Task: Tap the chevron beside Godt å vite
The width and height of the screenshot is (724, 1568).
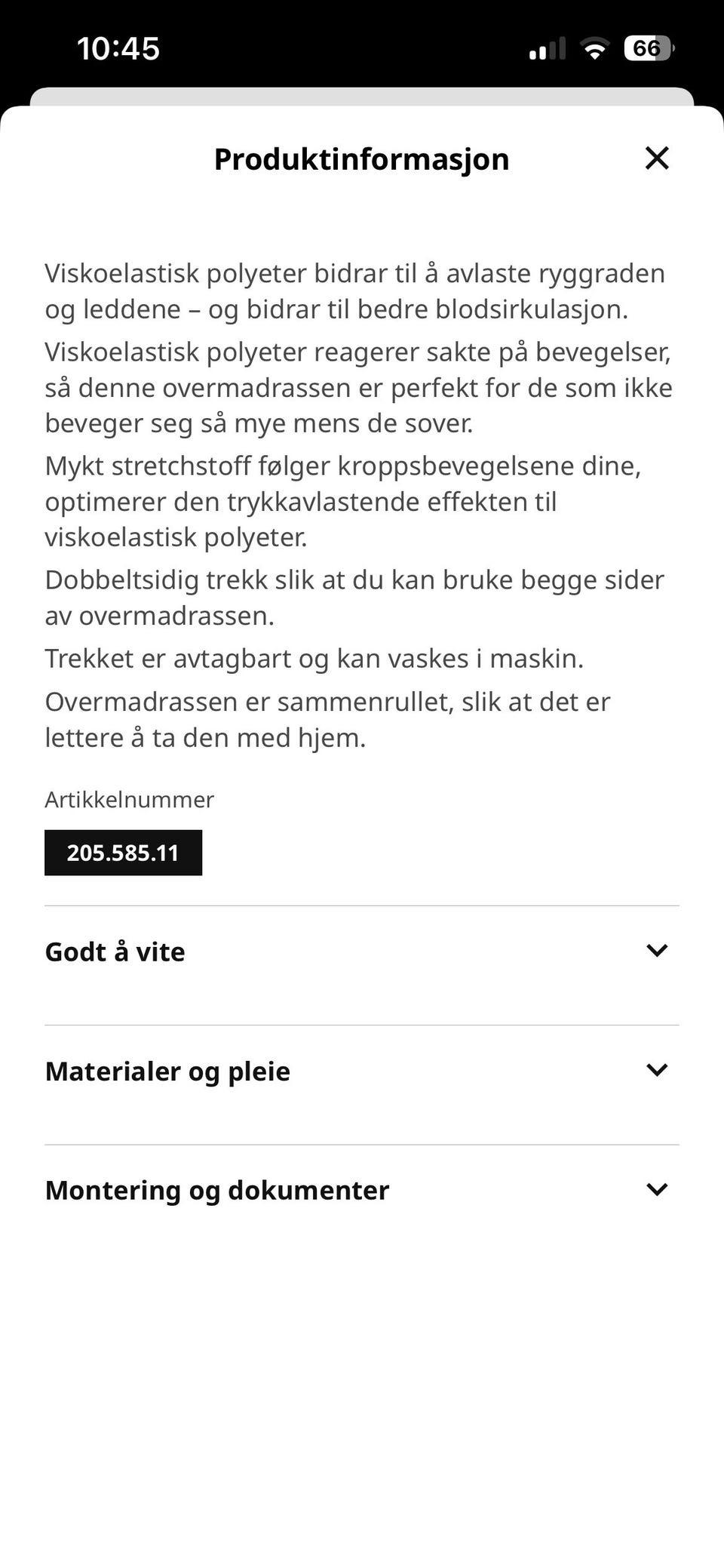Action: 658,951
